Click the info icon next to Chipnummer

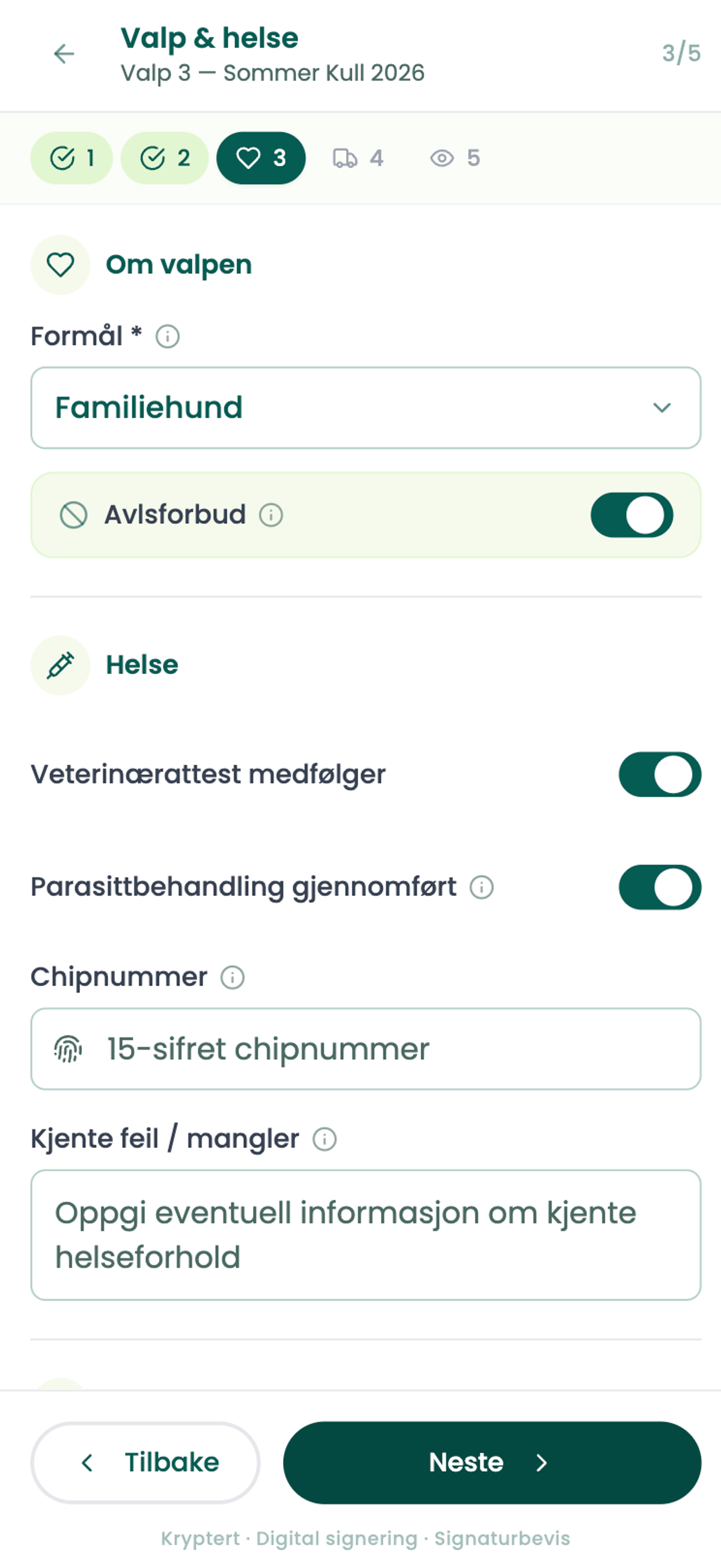(x=232, y=977)
